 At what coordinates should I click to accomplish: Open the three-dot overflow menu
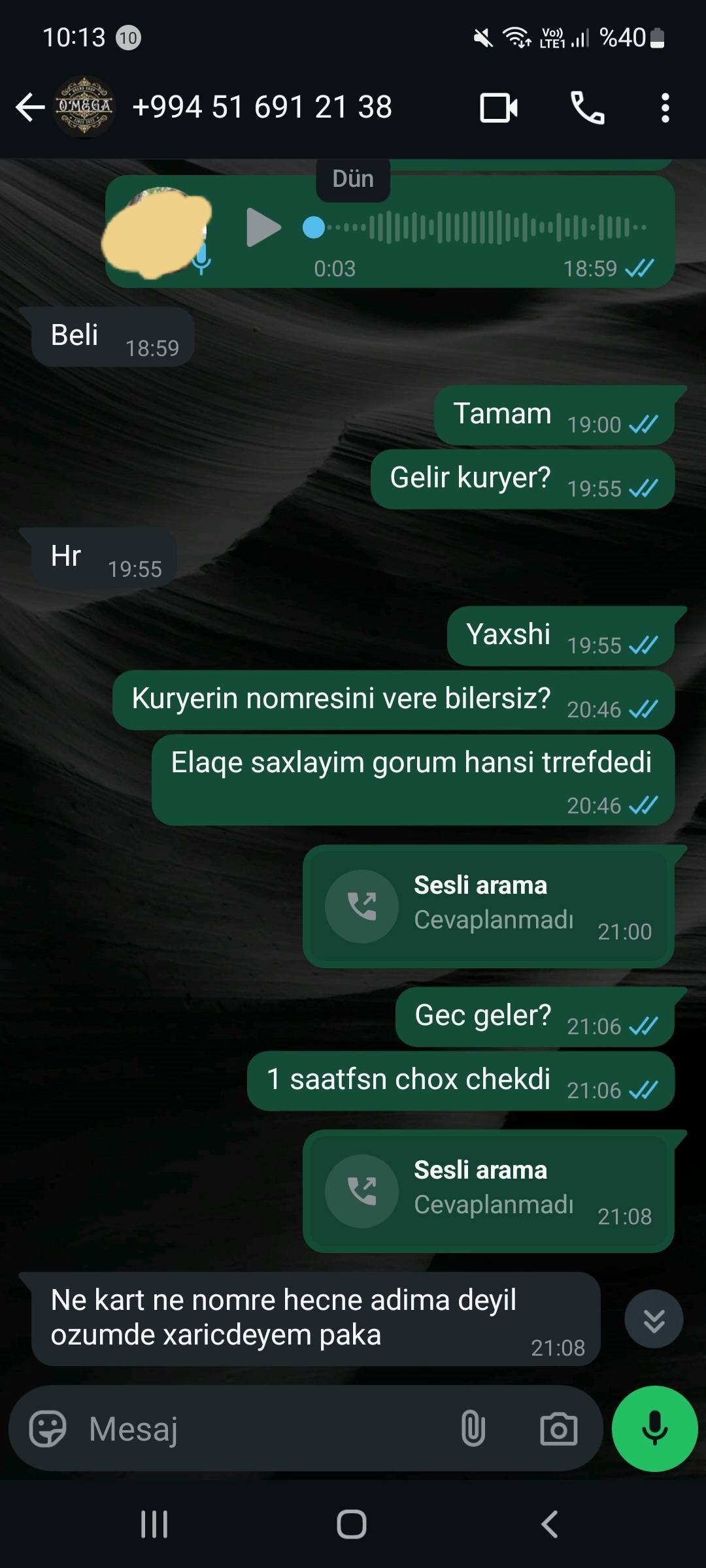coord(665,108)
